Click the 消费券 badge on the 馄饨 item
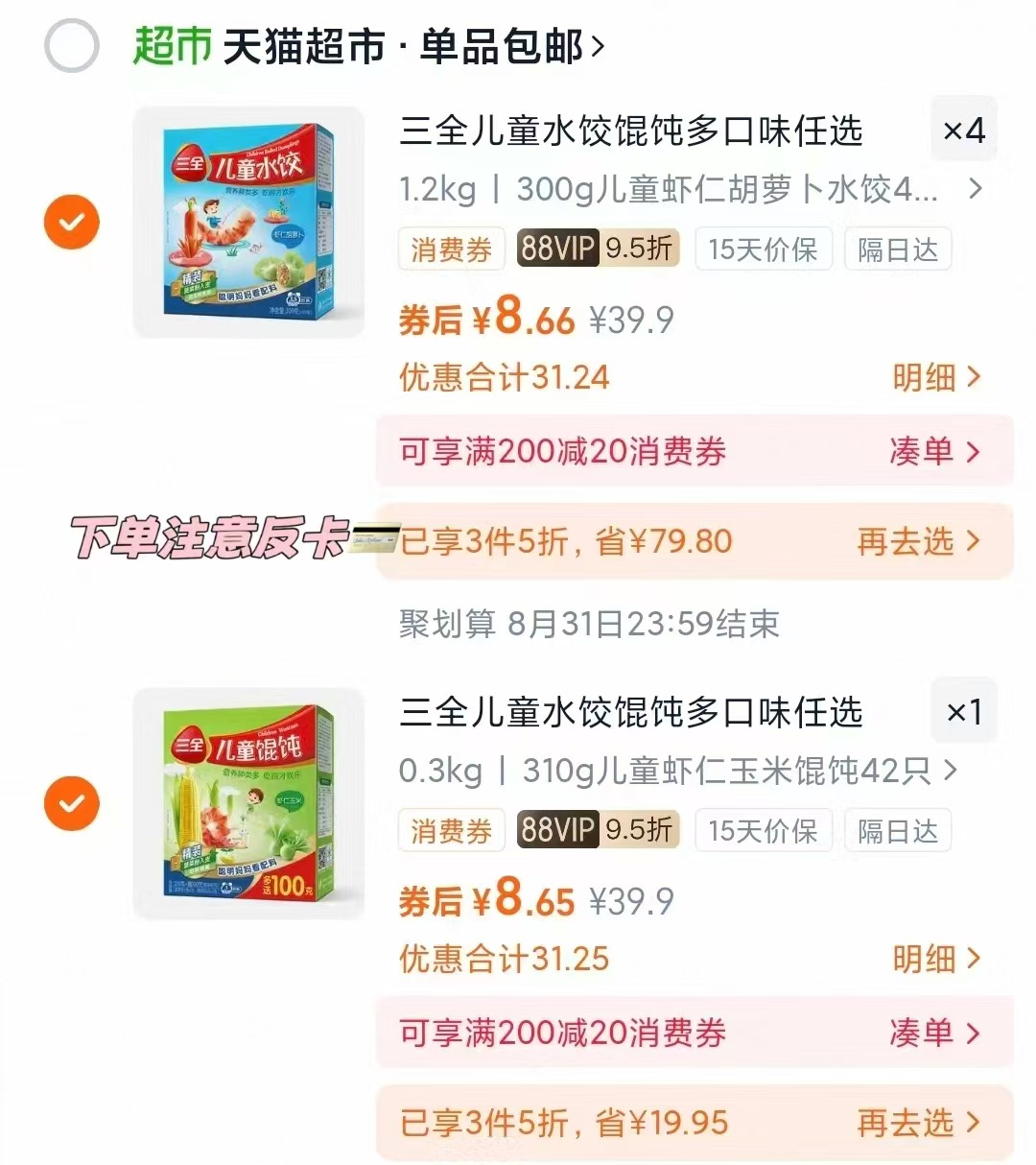 coord(451,830)
